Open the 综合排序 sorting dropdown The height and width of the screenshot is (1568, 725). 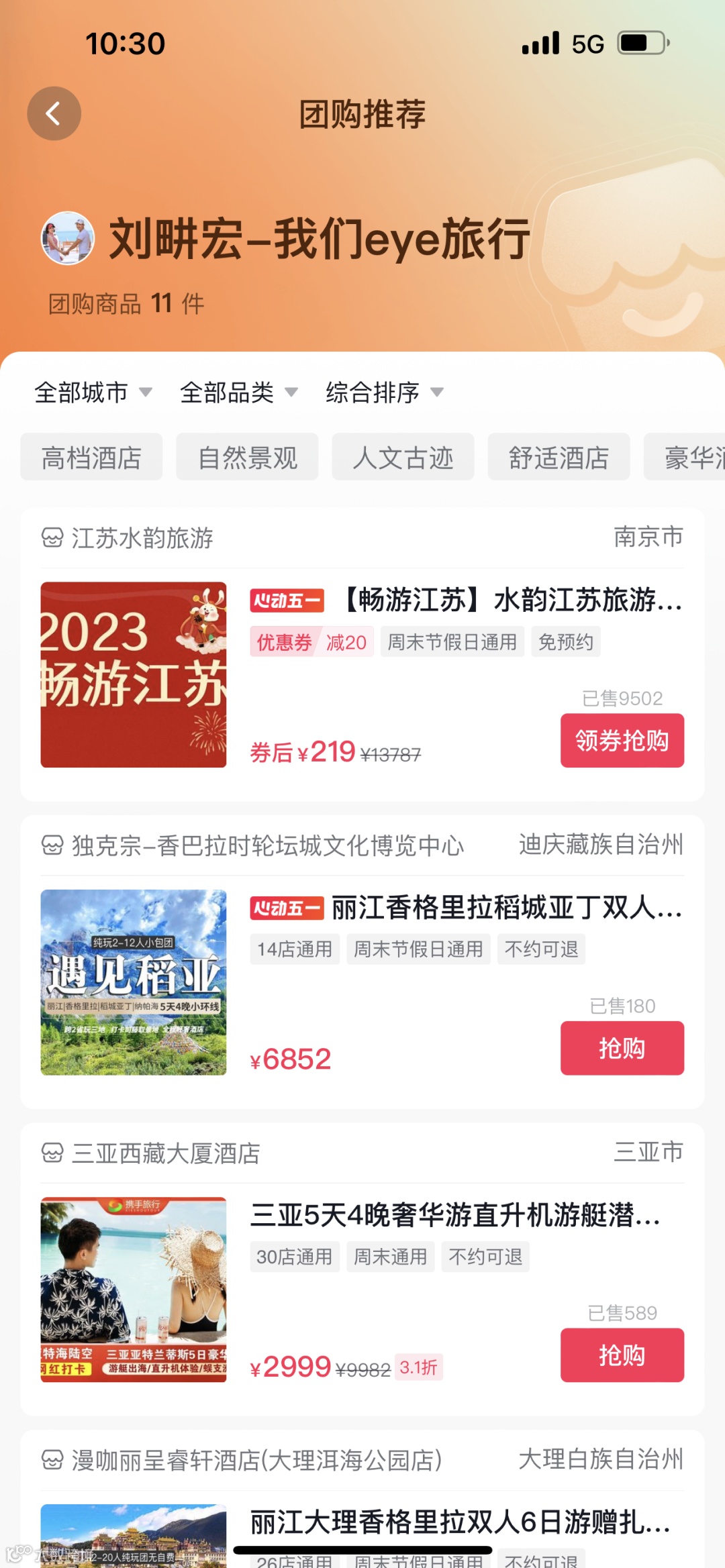coord(384,392)
